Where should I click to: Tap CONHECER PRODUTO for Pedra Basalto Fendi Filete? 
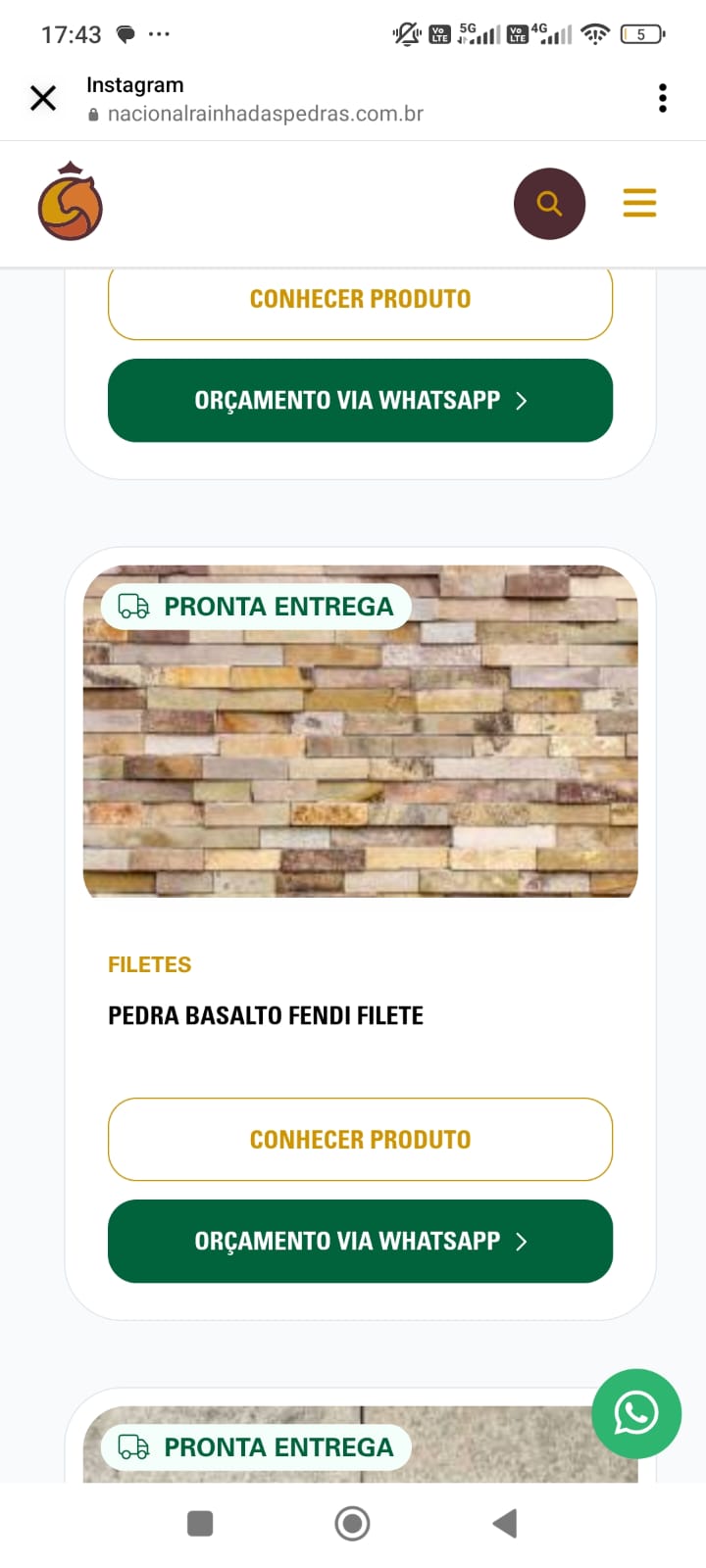[360, 1139]
